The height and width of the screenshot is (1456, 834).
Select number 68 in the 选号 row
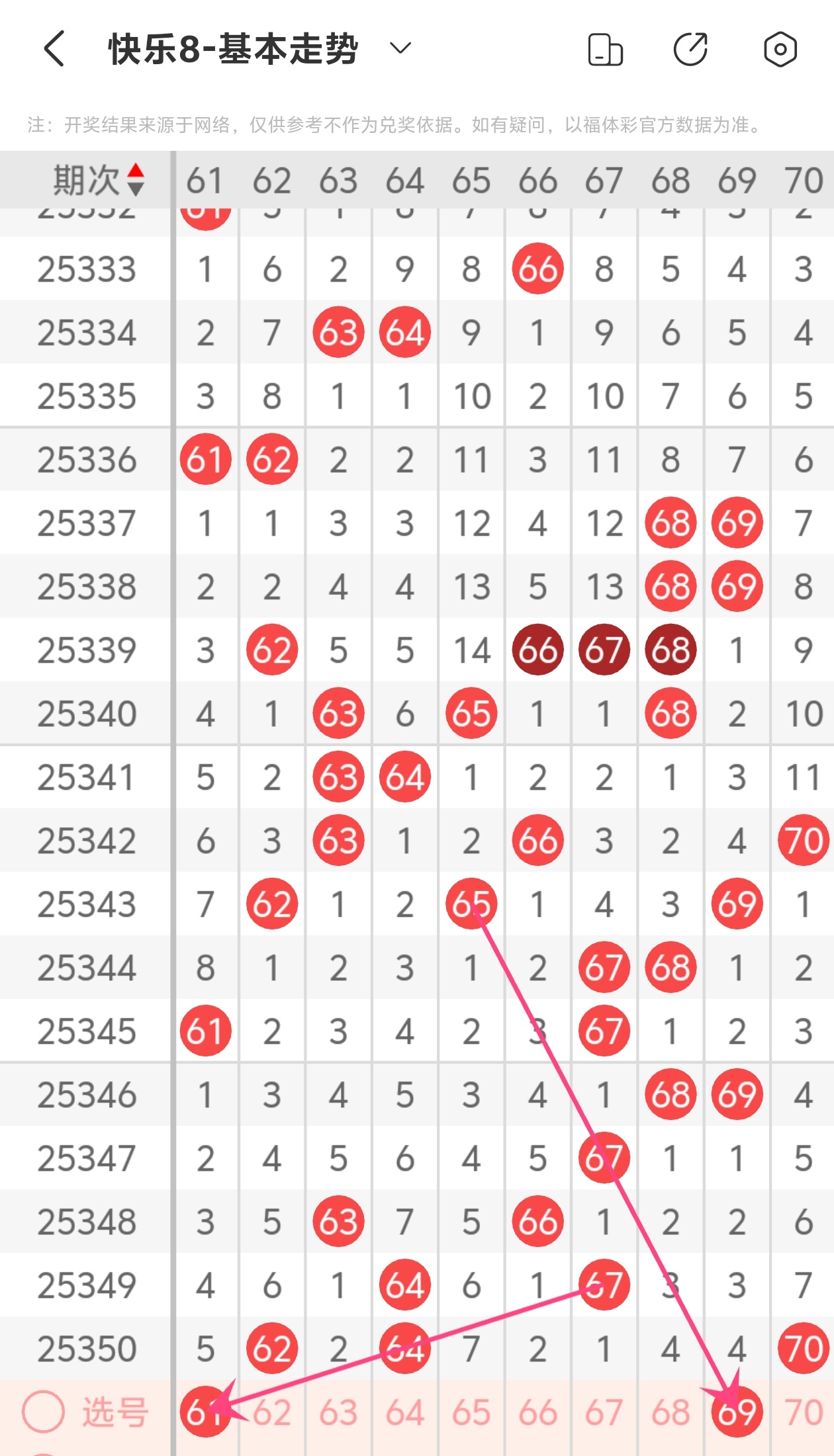tap(671, 1412)
